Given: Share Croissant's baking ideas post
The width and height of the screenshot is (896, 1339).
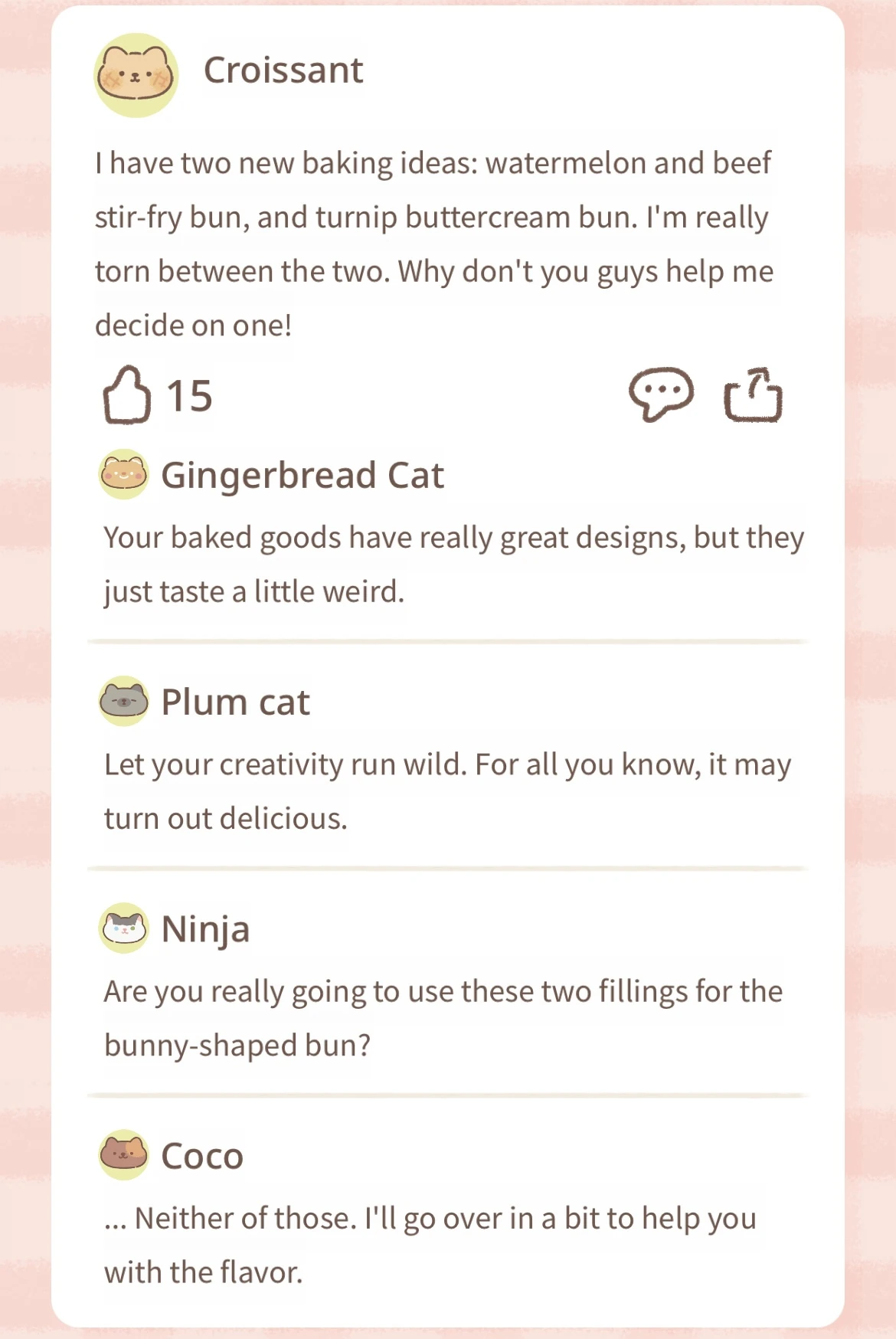Looking at the screenshot, I should (753, 395).
